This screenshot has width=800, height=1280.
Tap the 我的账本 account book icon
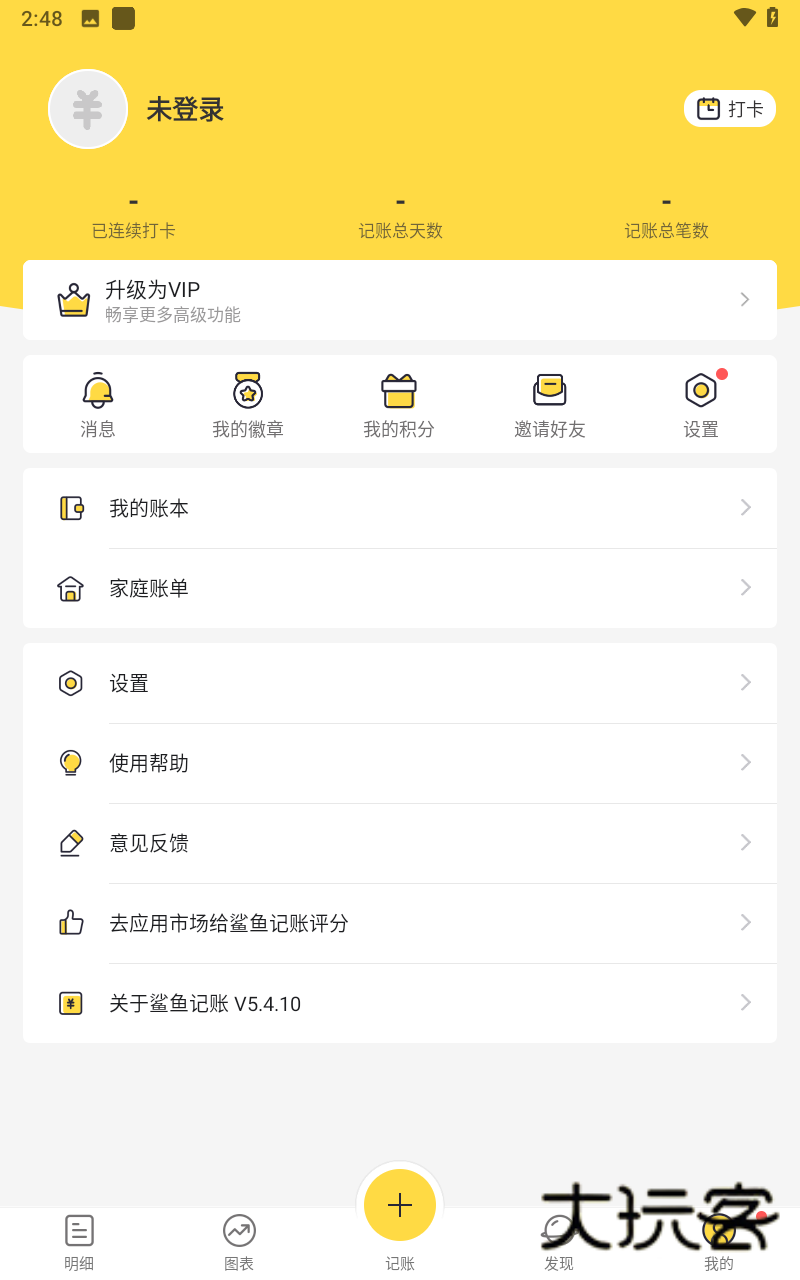70,508
